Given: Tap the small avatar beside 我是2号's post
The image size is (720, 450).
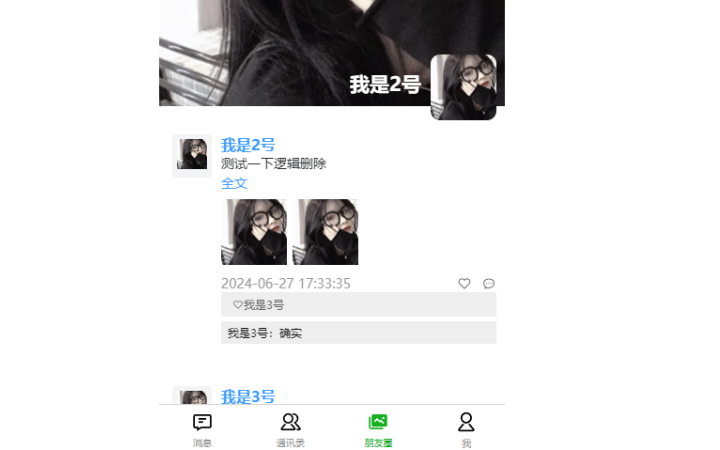Looking at the screenshot, I should click(192, 155).
